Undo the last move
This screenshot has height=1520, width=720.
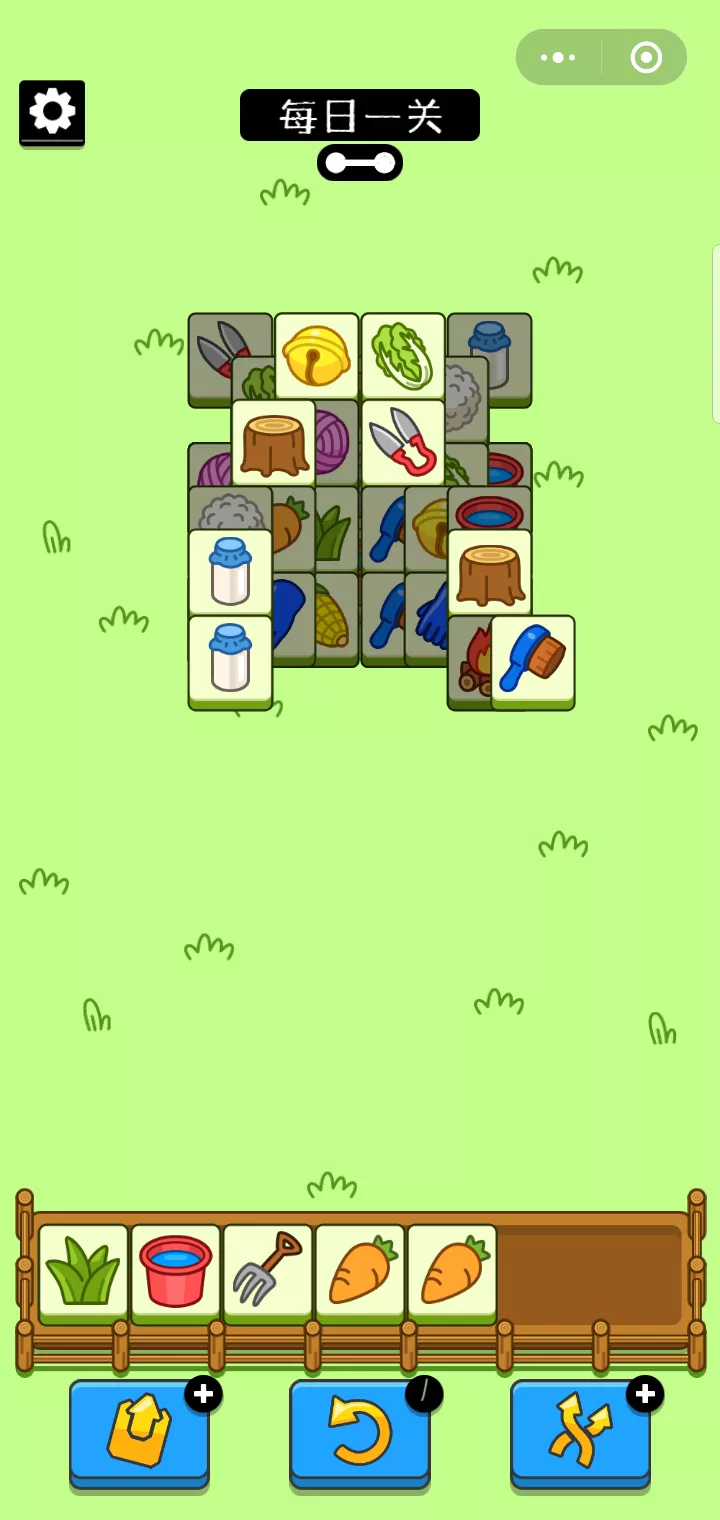coord(360,1432)
